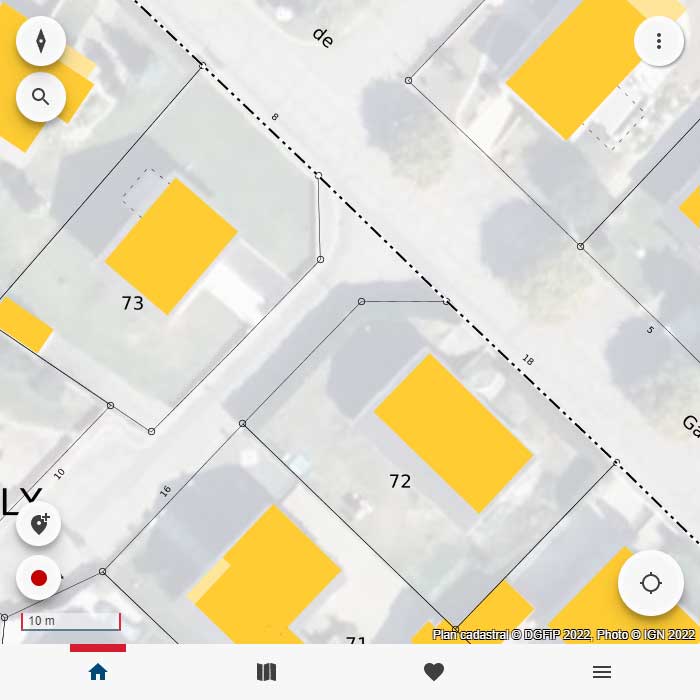Switch to the home tab
Viewport: 700px width, 700px height.
[x=98, y=672]
